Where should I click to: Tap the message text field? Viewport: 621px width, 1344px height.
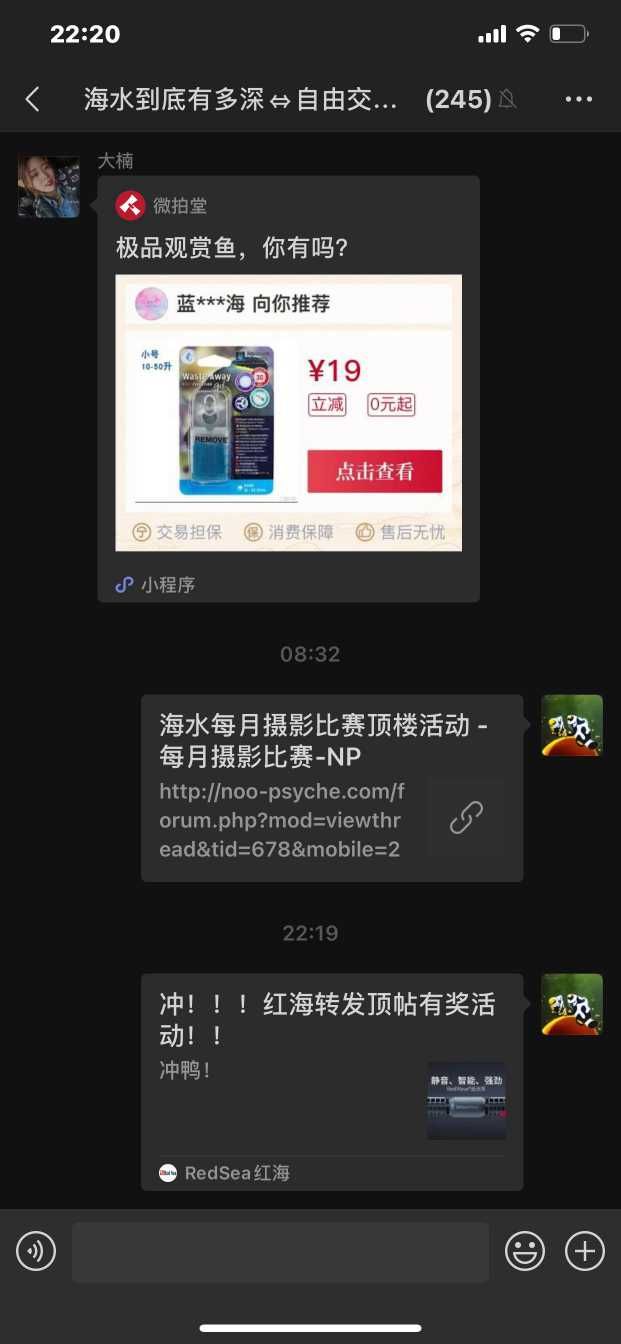coord(280,1252)
